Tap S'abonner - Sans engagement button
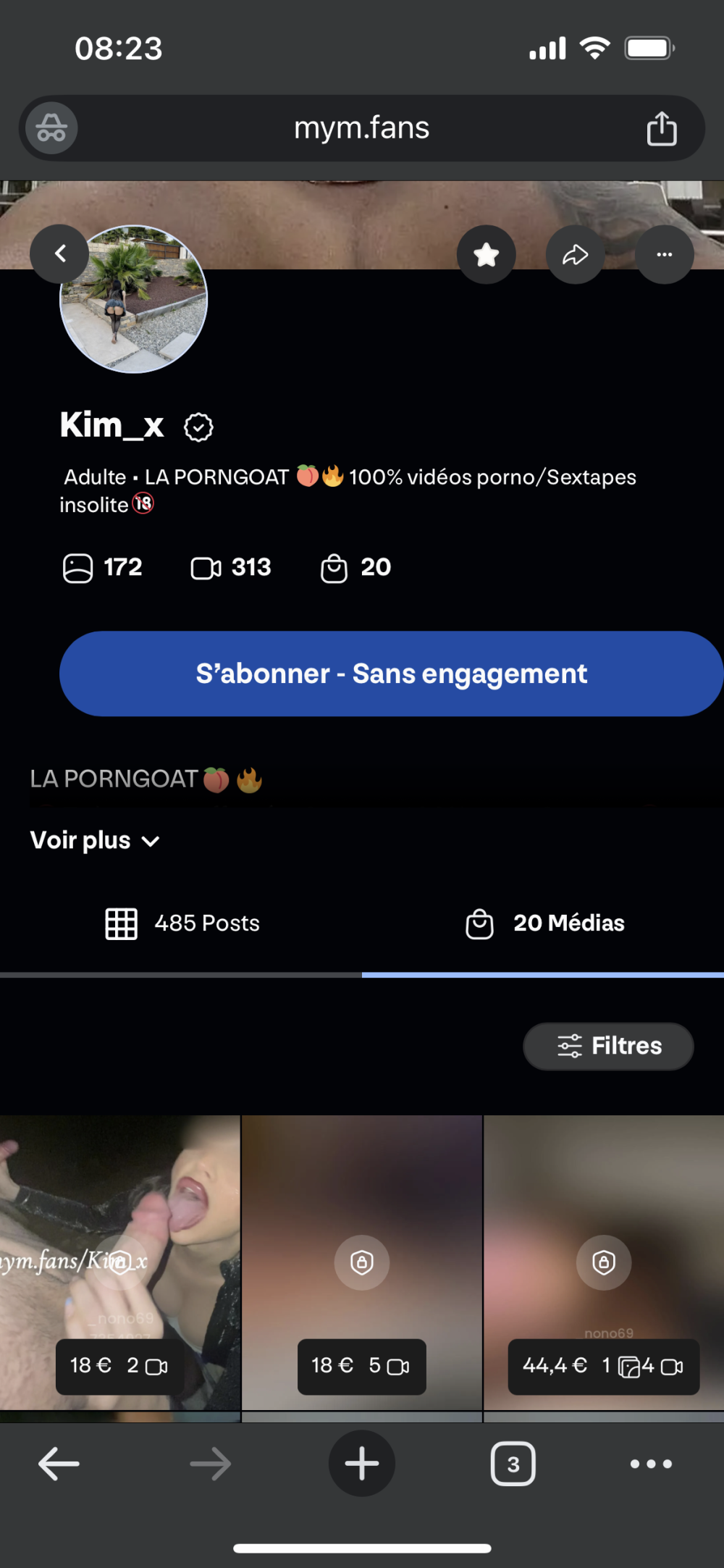 coord(391,674)
